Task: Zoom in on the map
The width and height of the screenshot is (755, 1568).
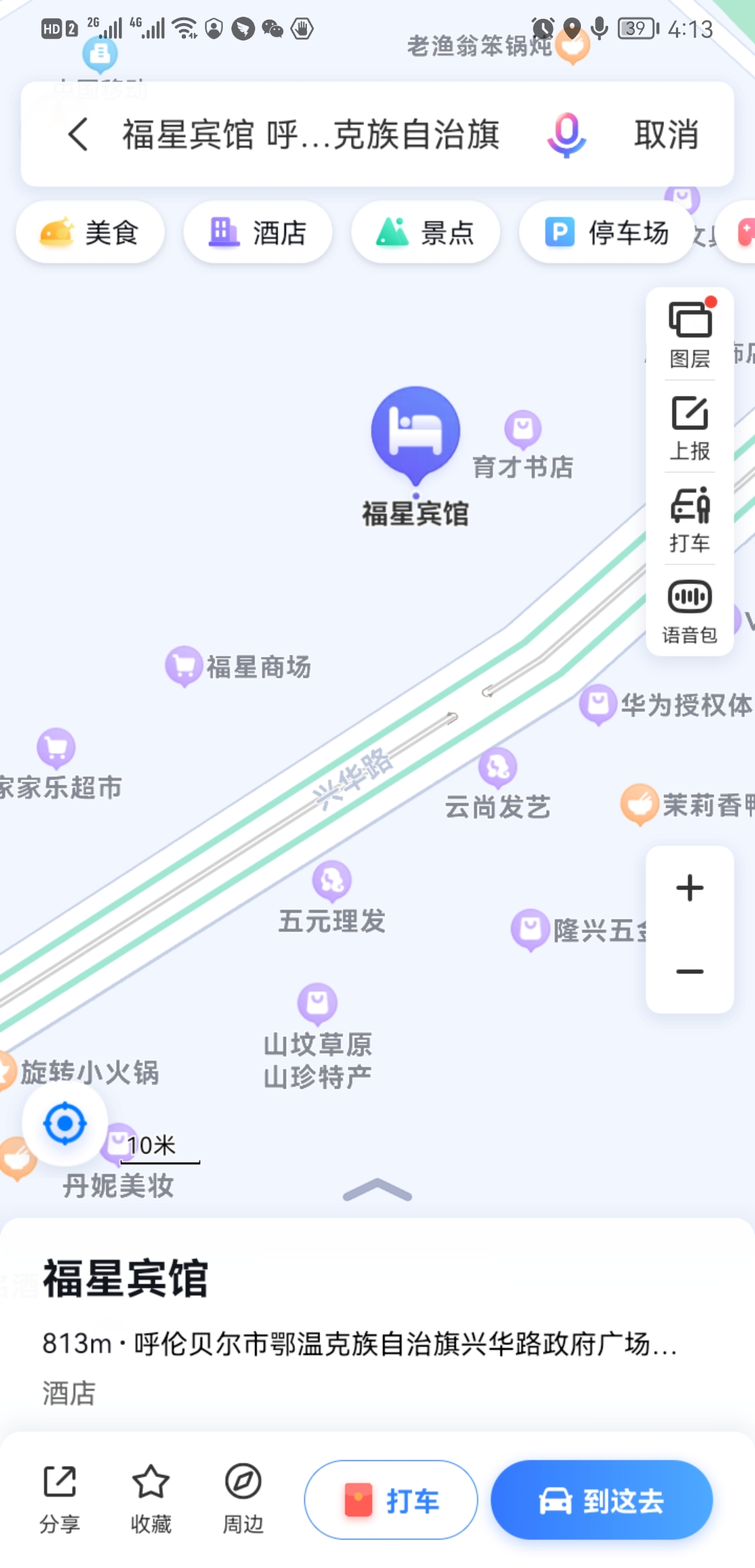Action: 689,888
